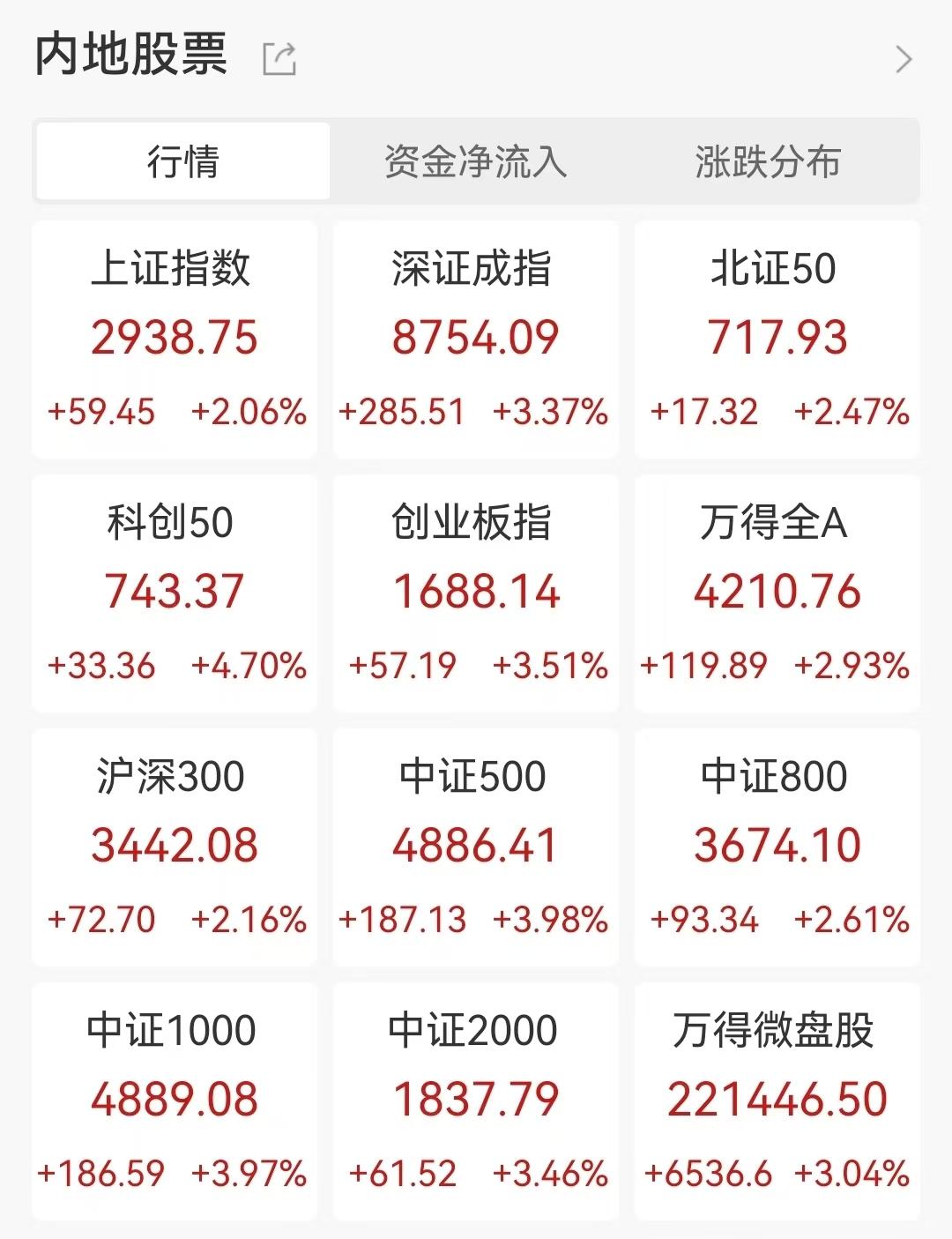View the 沪深300 index card
Image resolution: width=952 pixels, height=1239 pixels.
tap(175, 847)
